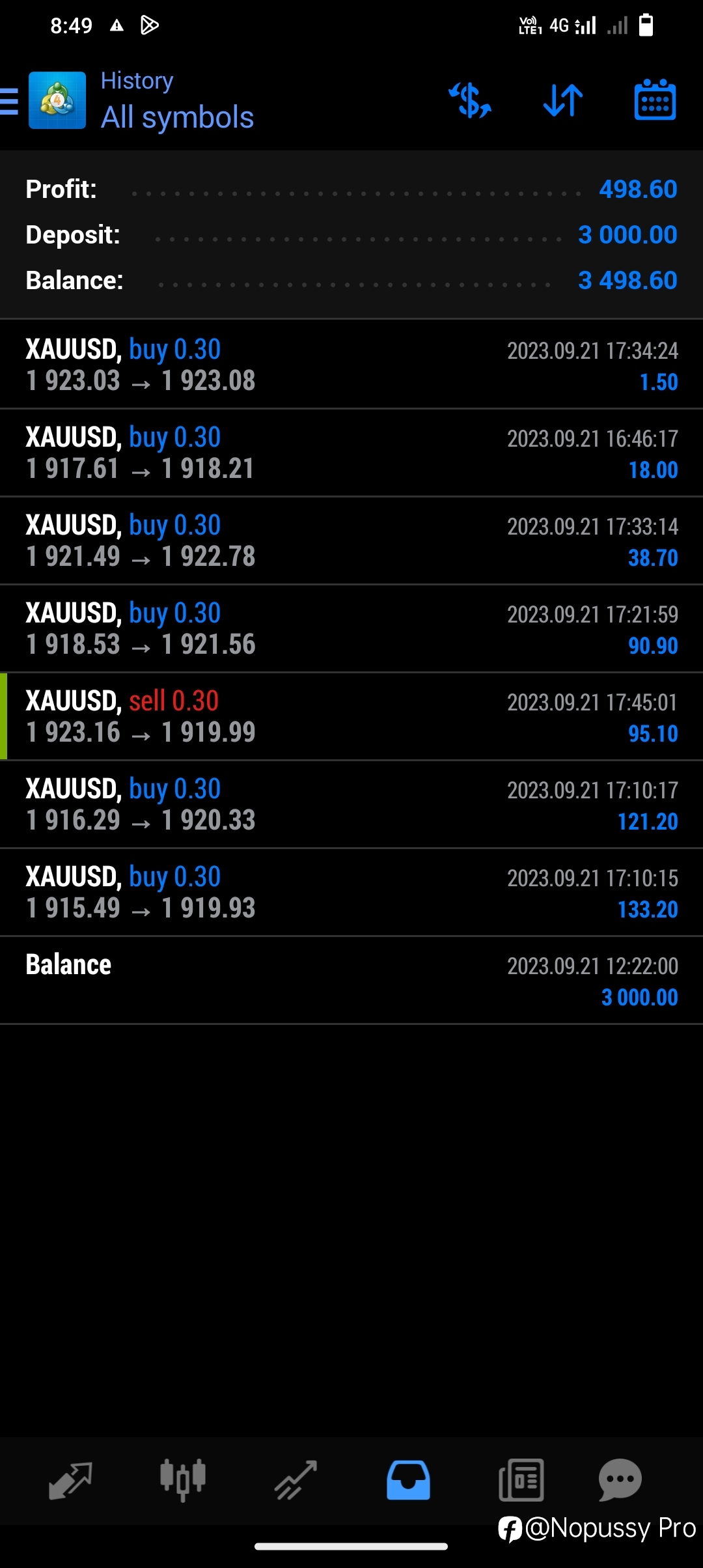Open the Balance 3 000.00 deposit entry
The image size is (703, 1568).
click(x=351, y=980)
